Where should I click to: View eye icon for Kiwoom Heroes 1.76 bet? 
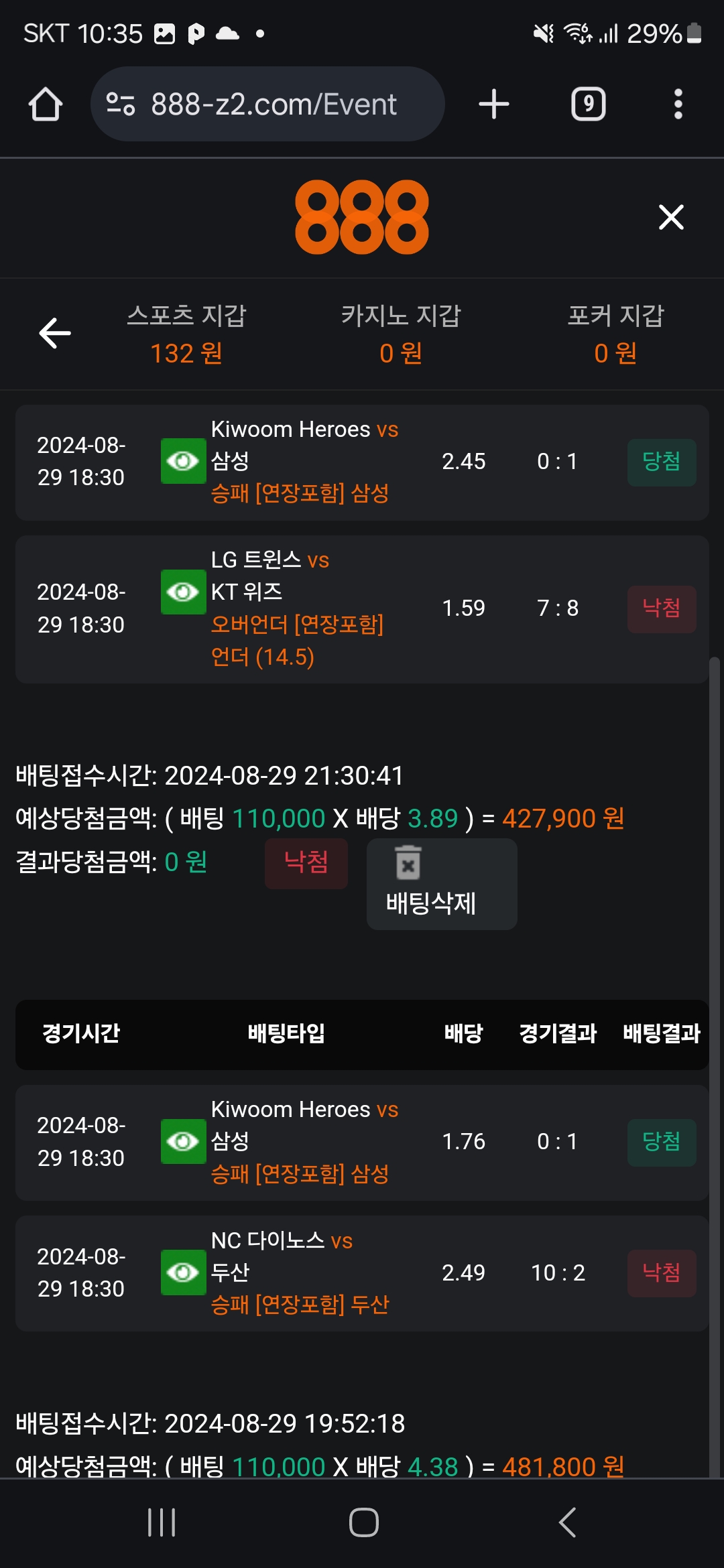(183, 1141)
